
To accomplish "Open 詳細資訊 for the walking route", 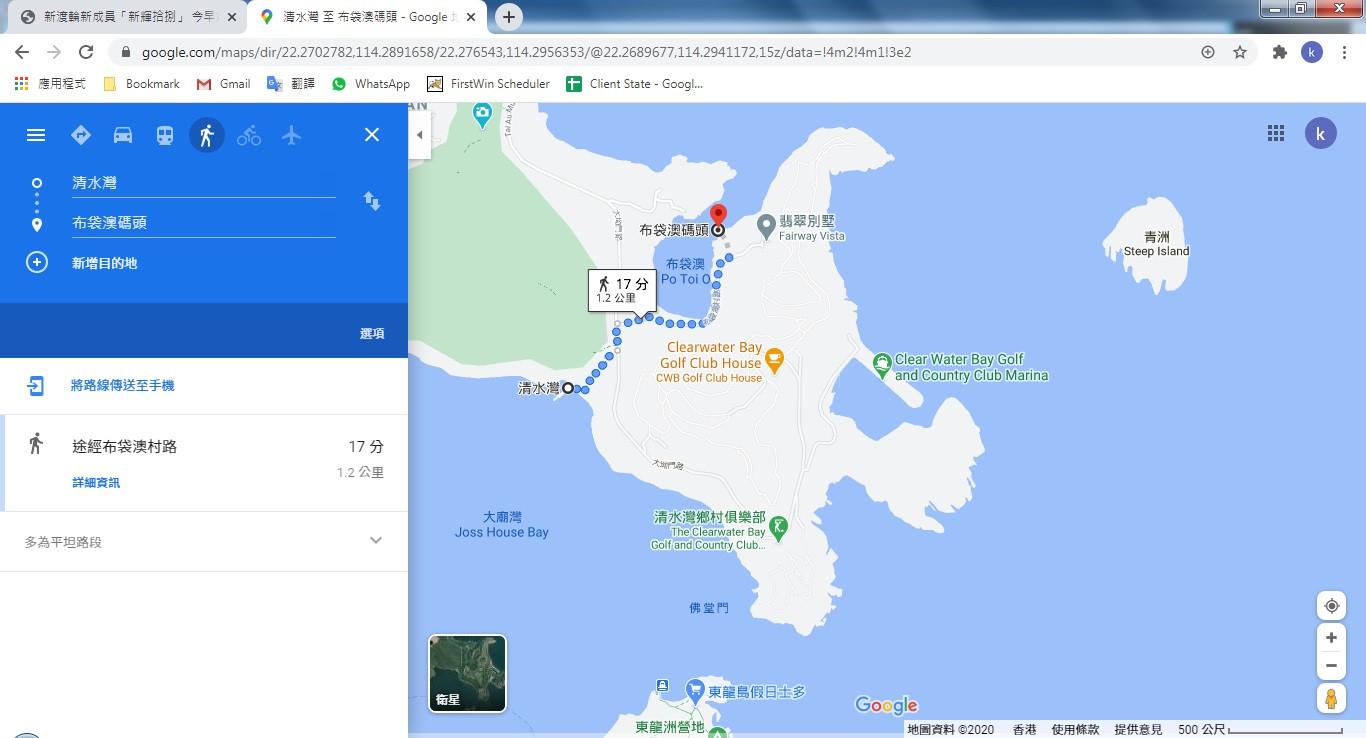I will (x=96, y=483).
